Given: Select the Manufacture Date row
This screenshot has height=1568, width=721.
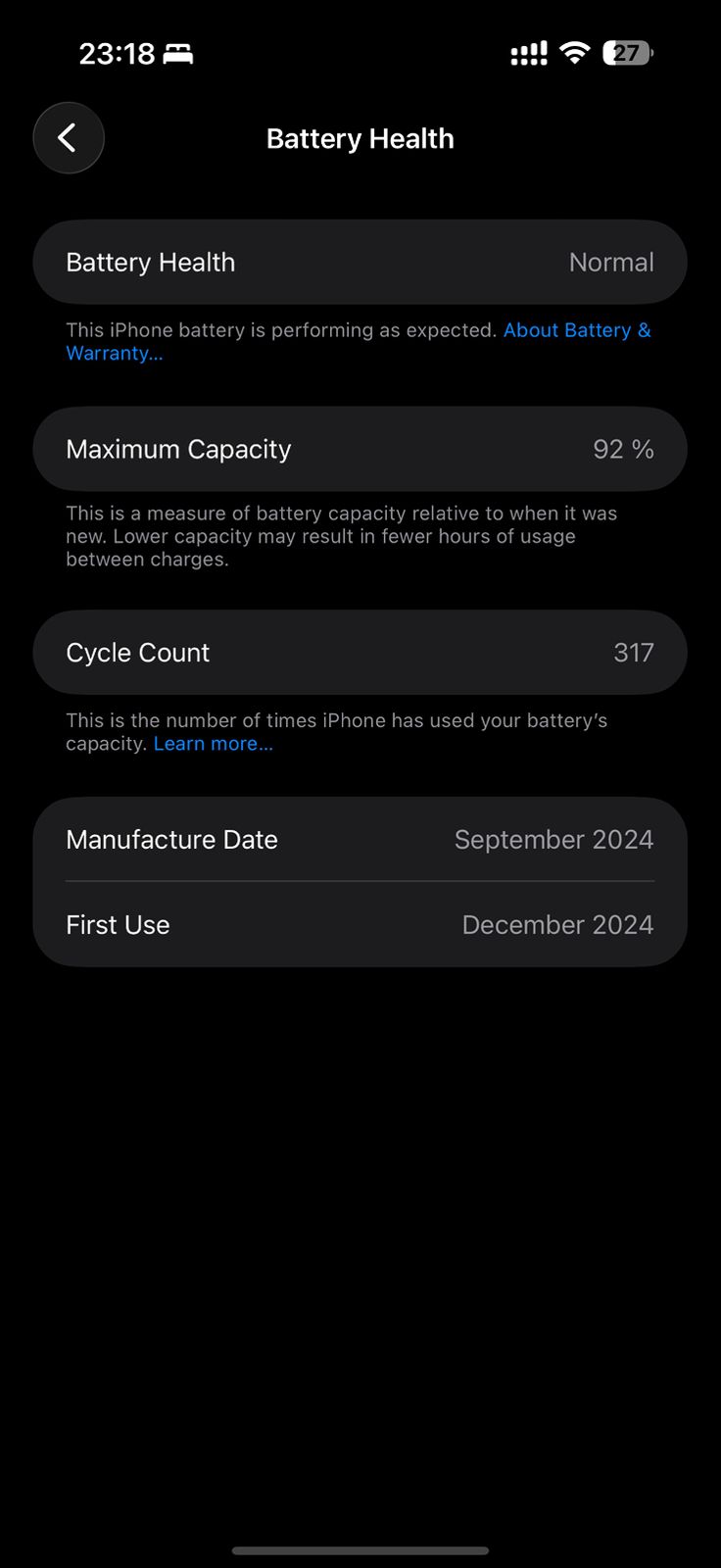Looking at the screenshot, I should [360, 840].
